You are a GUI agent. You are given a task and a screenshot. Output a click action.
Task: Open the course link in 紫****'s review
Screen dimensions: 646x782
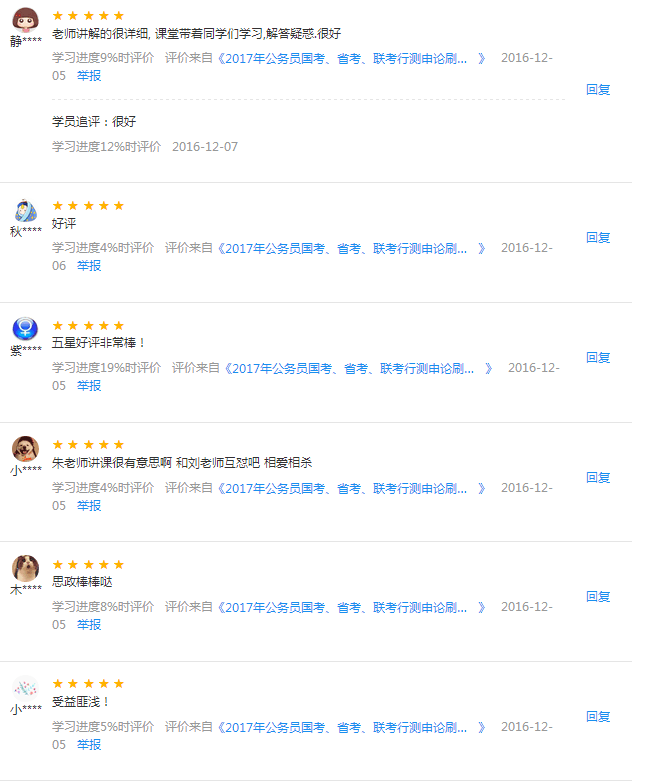pyautogui.click(x=357, y=368)
